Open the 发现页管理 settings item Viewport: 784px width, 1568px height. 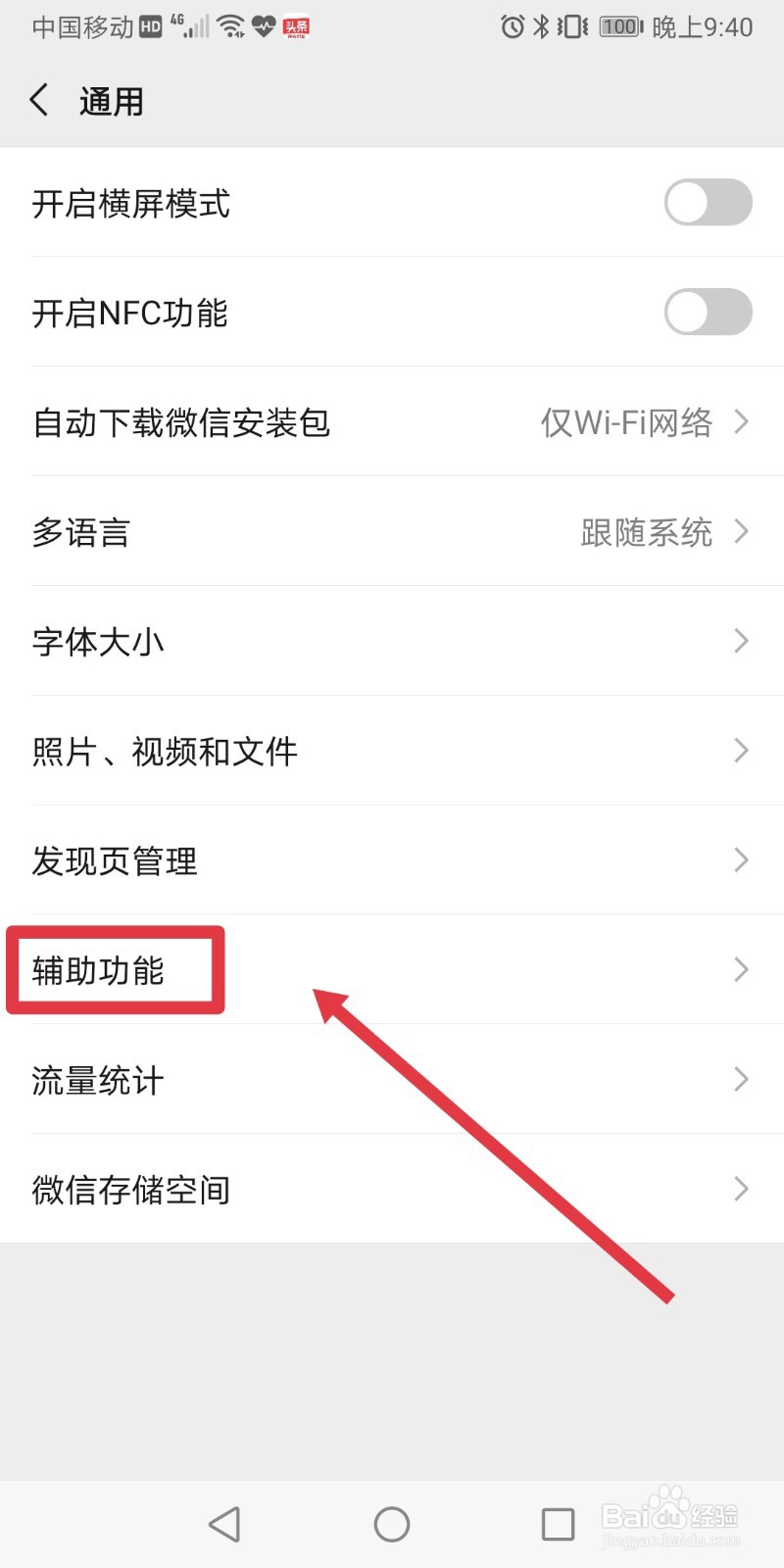(x=115, y=860)
